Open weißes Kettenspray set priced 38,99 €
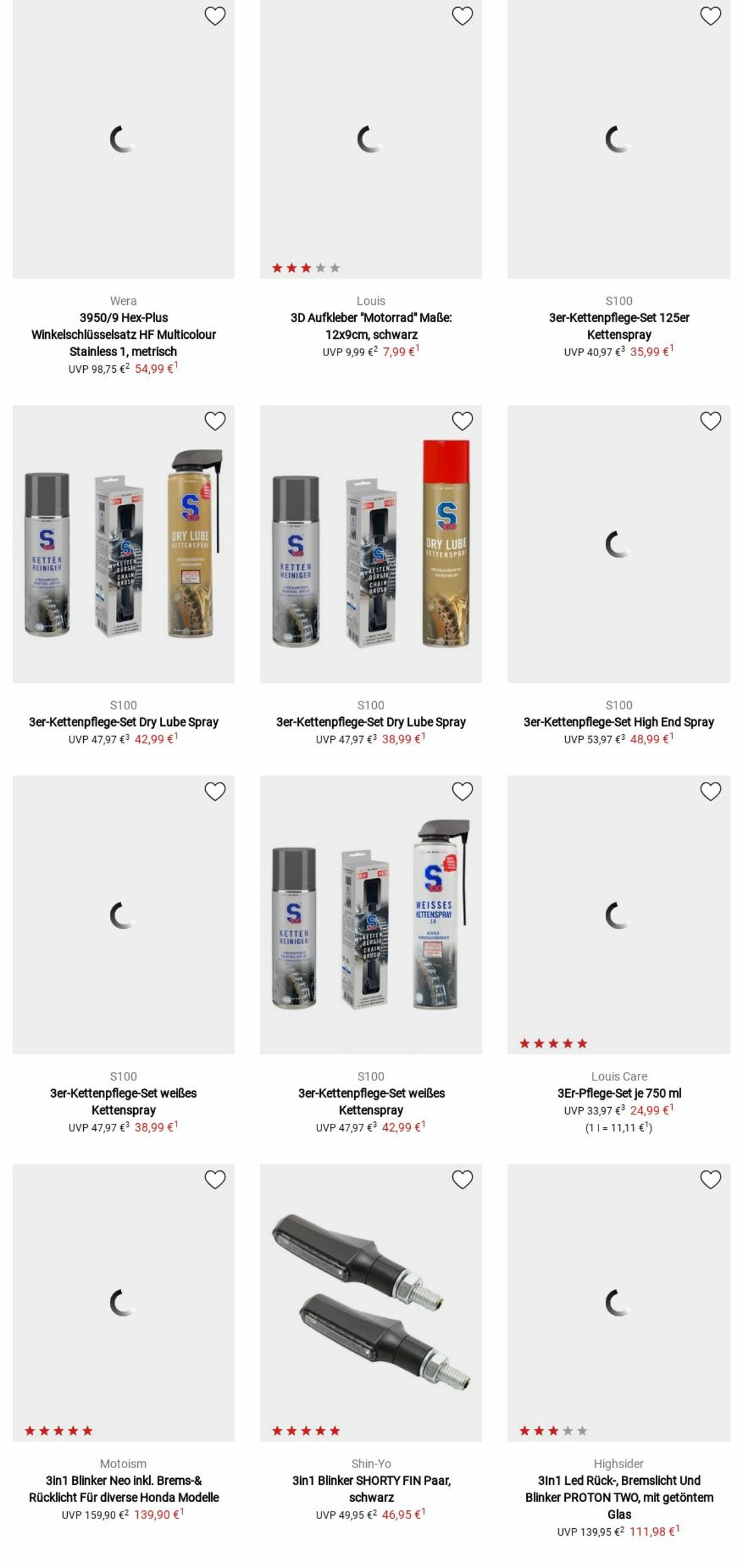Viewport: 743px width, 1568px height. point(124,1101)
